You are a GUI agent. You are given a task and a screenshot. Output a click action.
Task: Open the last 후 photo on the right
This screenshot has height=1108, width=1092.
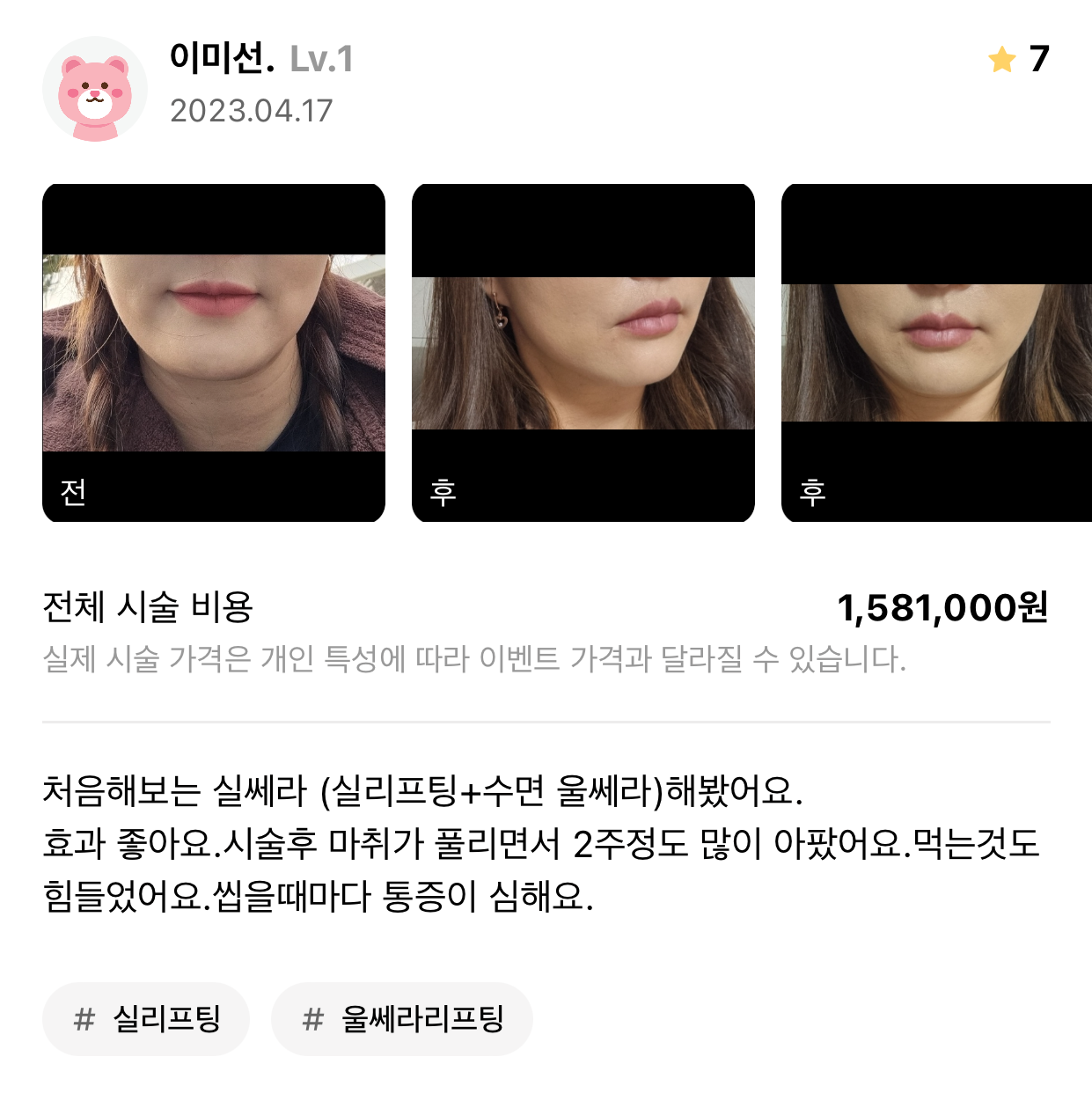(936, 353)
